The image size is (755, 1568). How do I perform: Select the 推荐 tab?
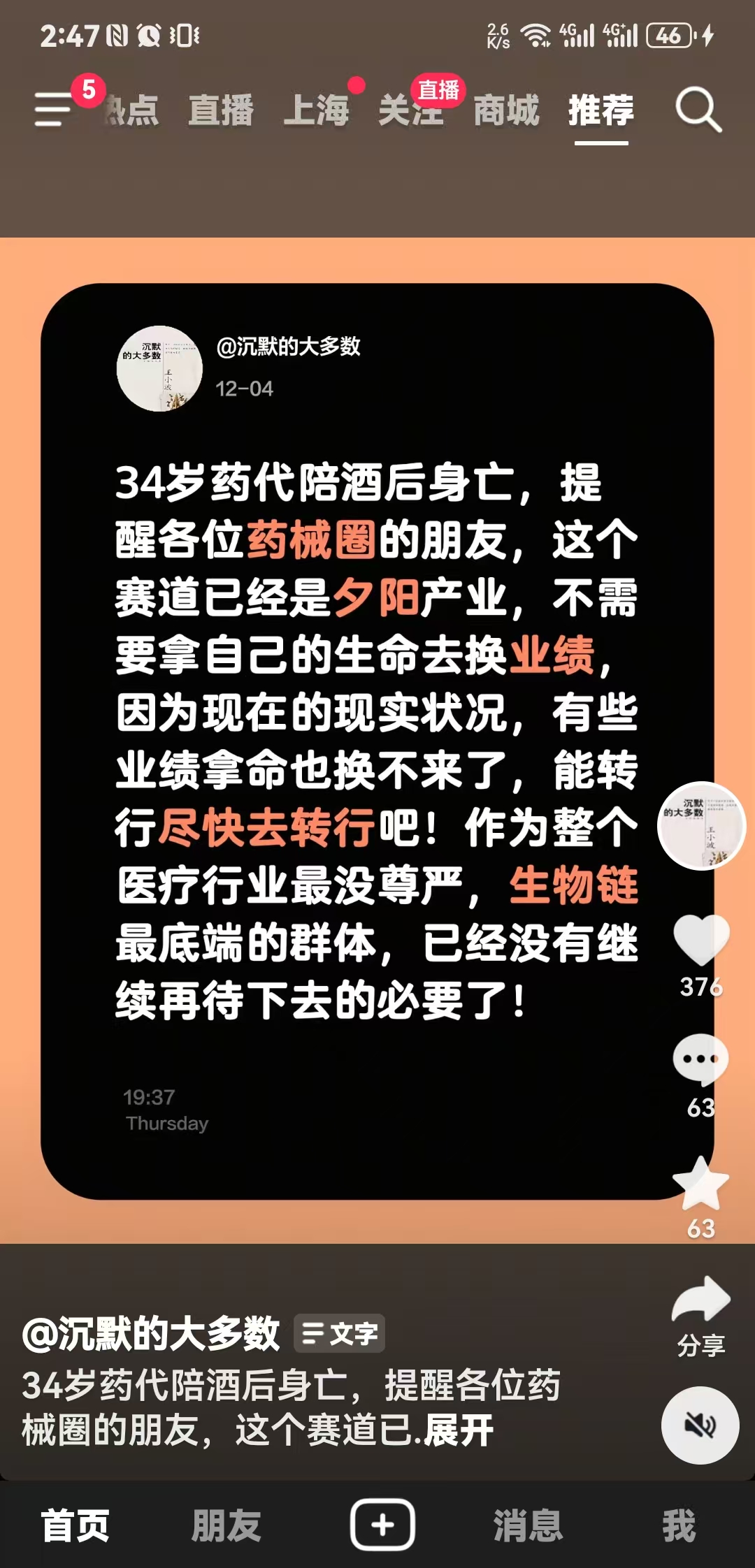tap(601, 110)
